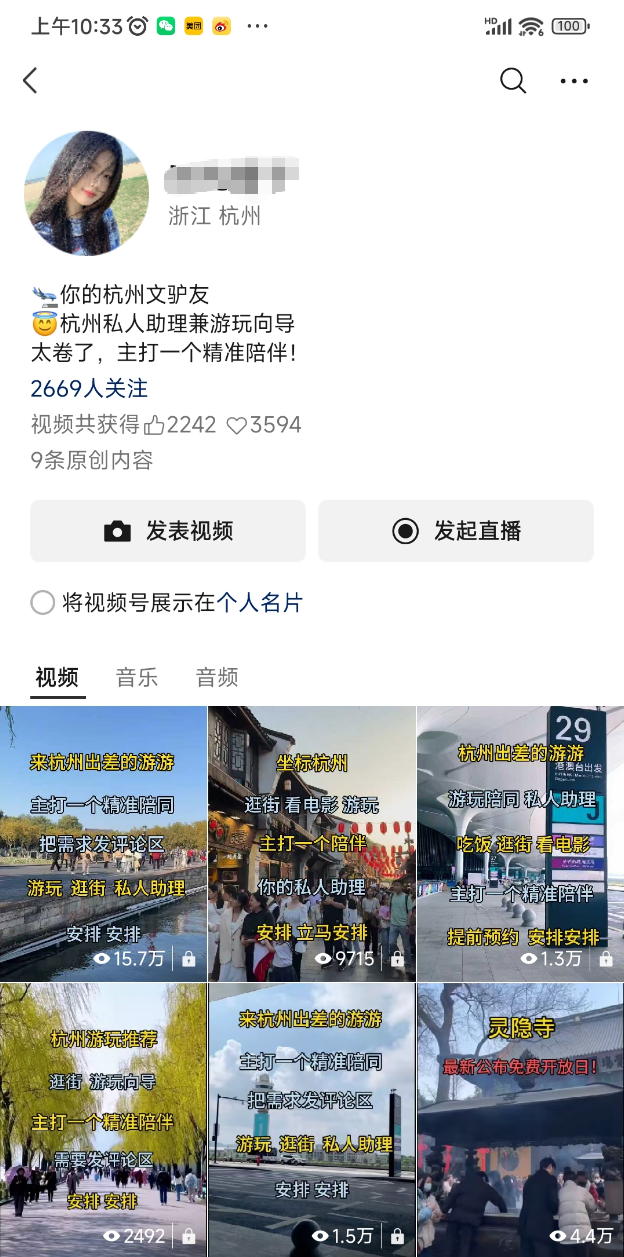Open the search icon in header
Image resolution: width=624 pixels, height=1257 pixels.
[512, 81]
